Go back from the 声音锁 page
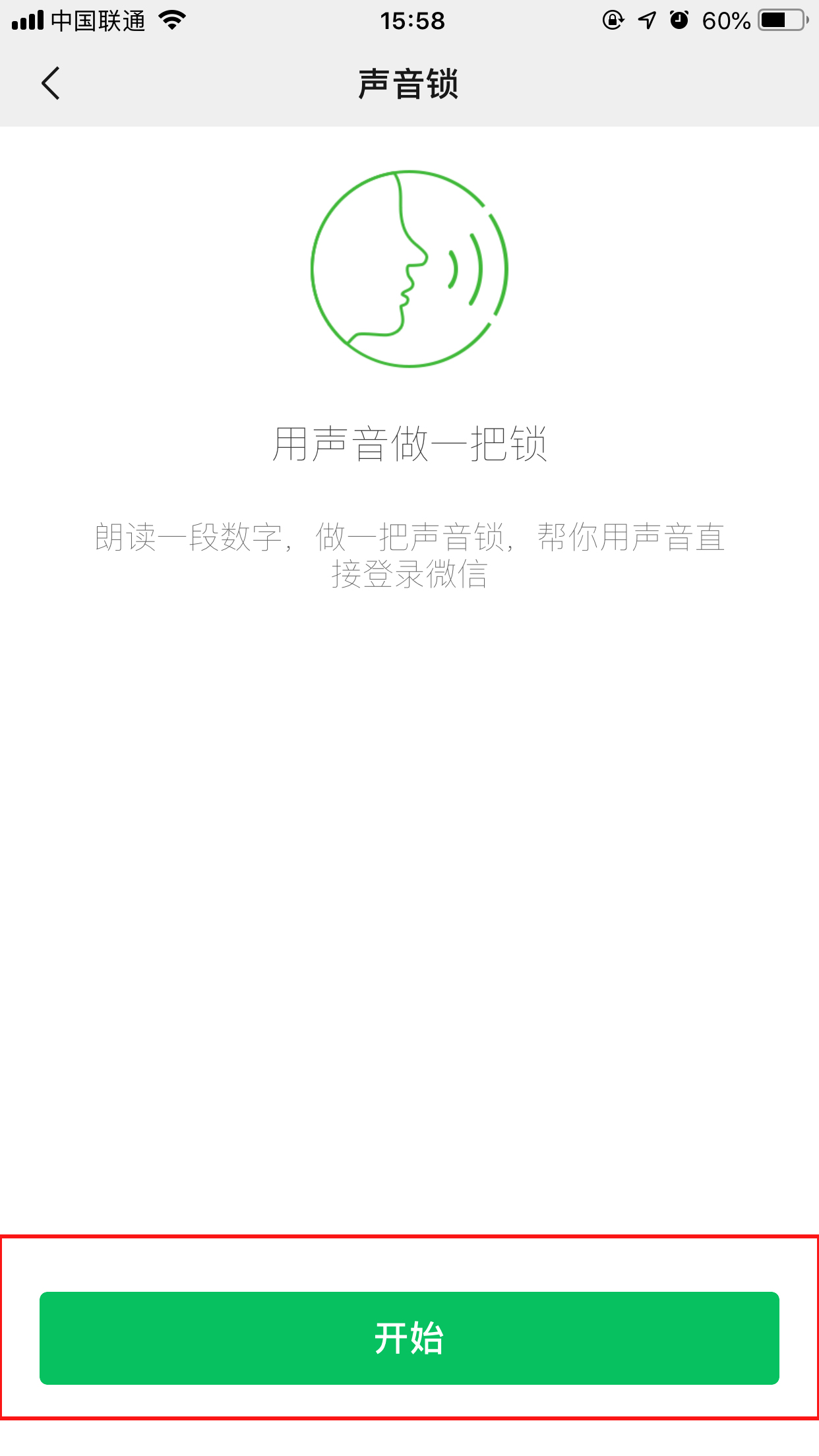 click(51, 84)
